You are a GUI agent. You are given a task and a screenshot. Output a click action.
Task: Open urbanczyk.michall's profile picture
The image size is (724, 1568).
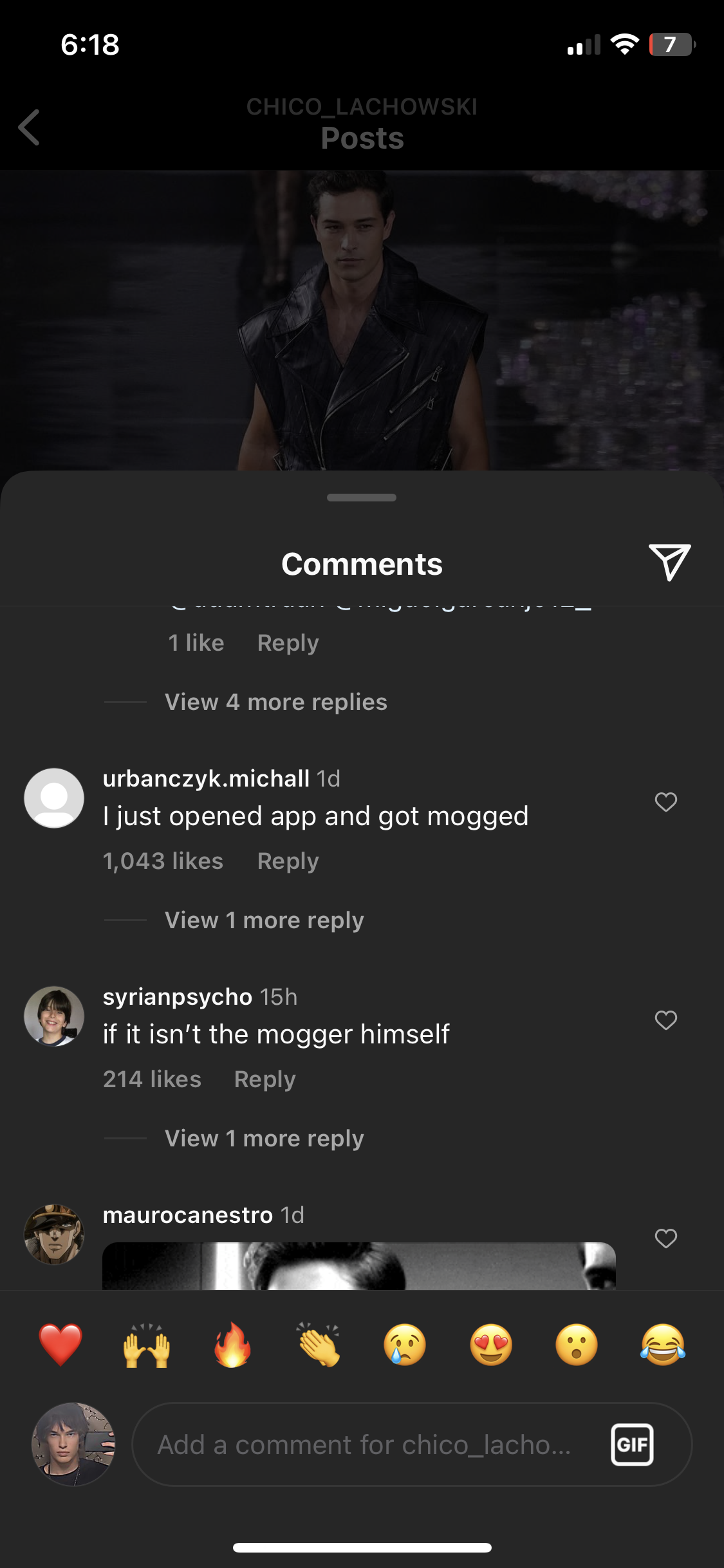pos(54,798)
